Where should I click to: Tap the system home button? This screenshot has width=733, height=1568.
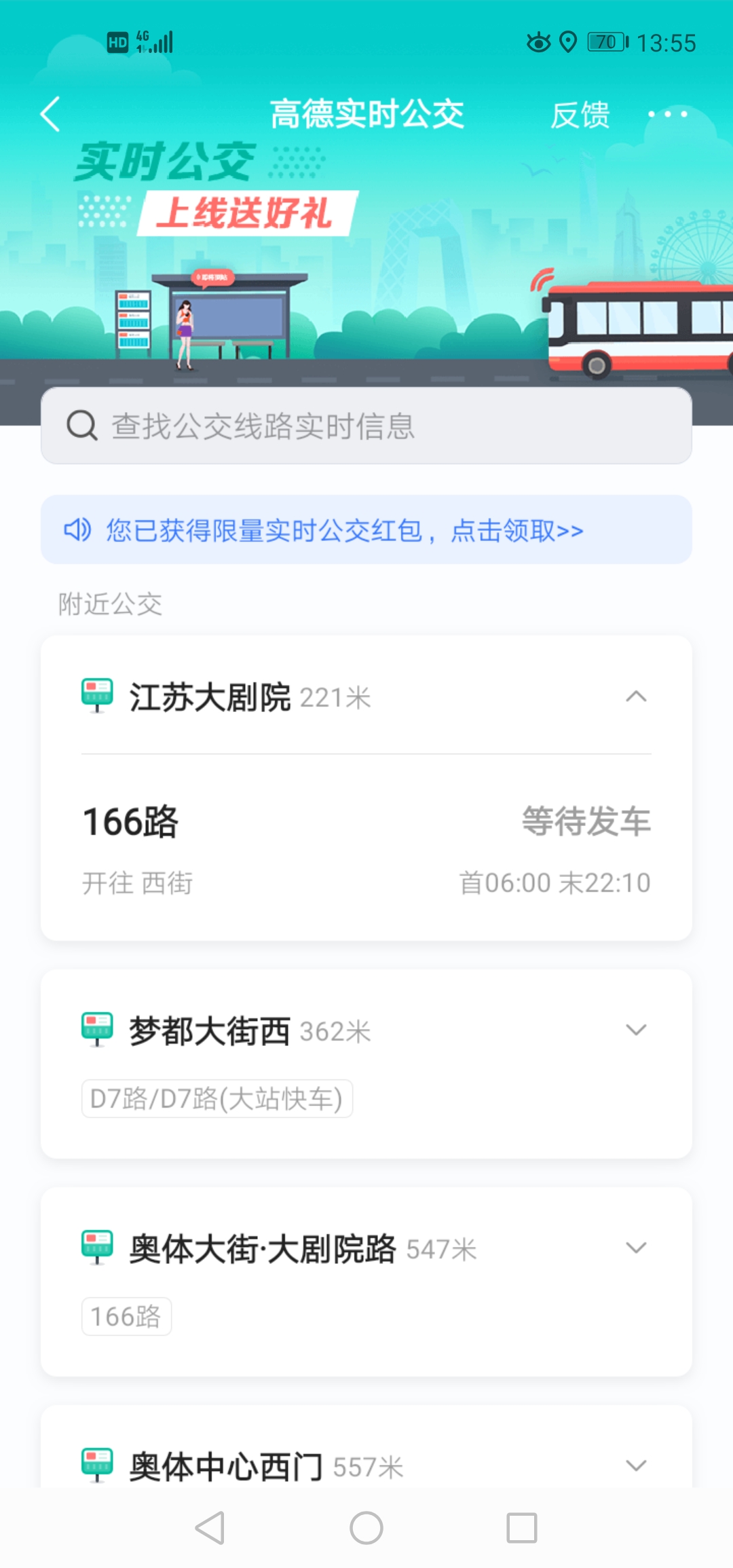coord(366,1528)
